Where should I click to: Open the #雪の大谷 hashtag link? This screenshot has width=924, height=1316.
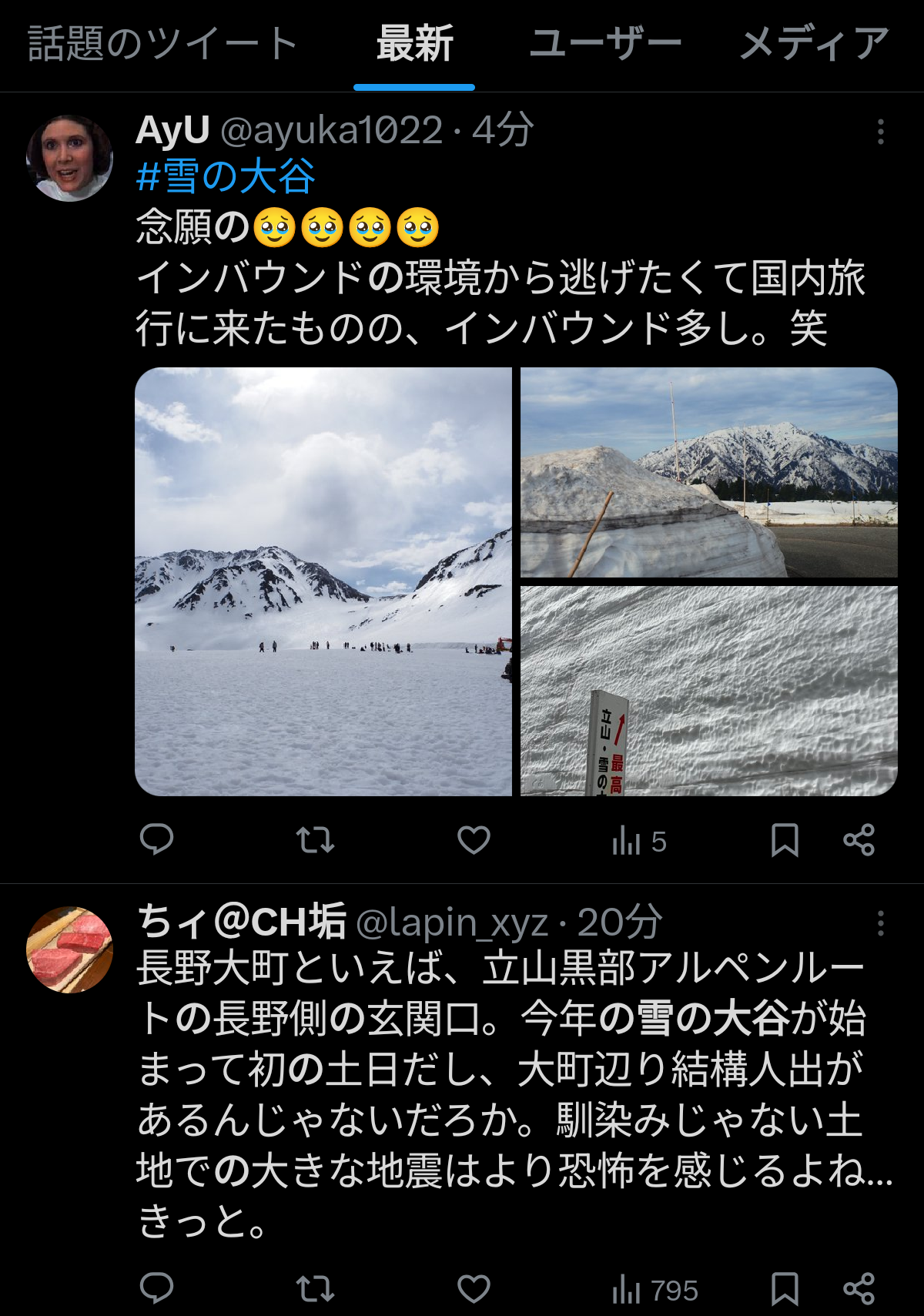point(226,176)
